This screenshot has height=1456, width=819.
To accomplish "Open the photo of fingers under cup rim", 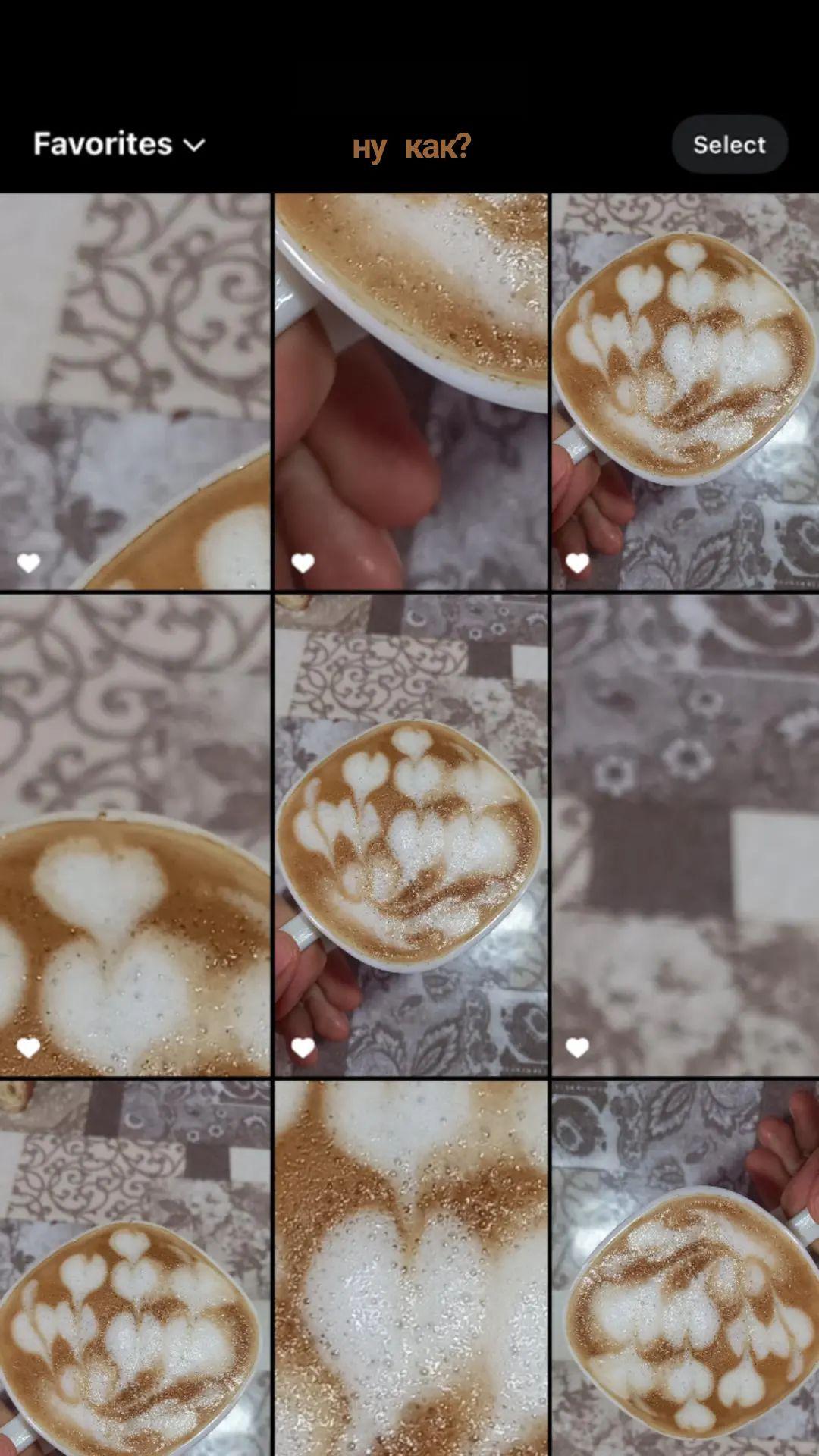I will 410,391.
